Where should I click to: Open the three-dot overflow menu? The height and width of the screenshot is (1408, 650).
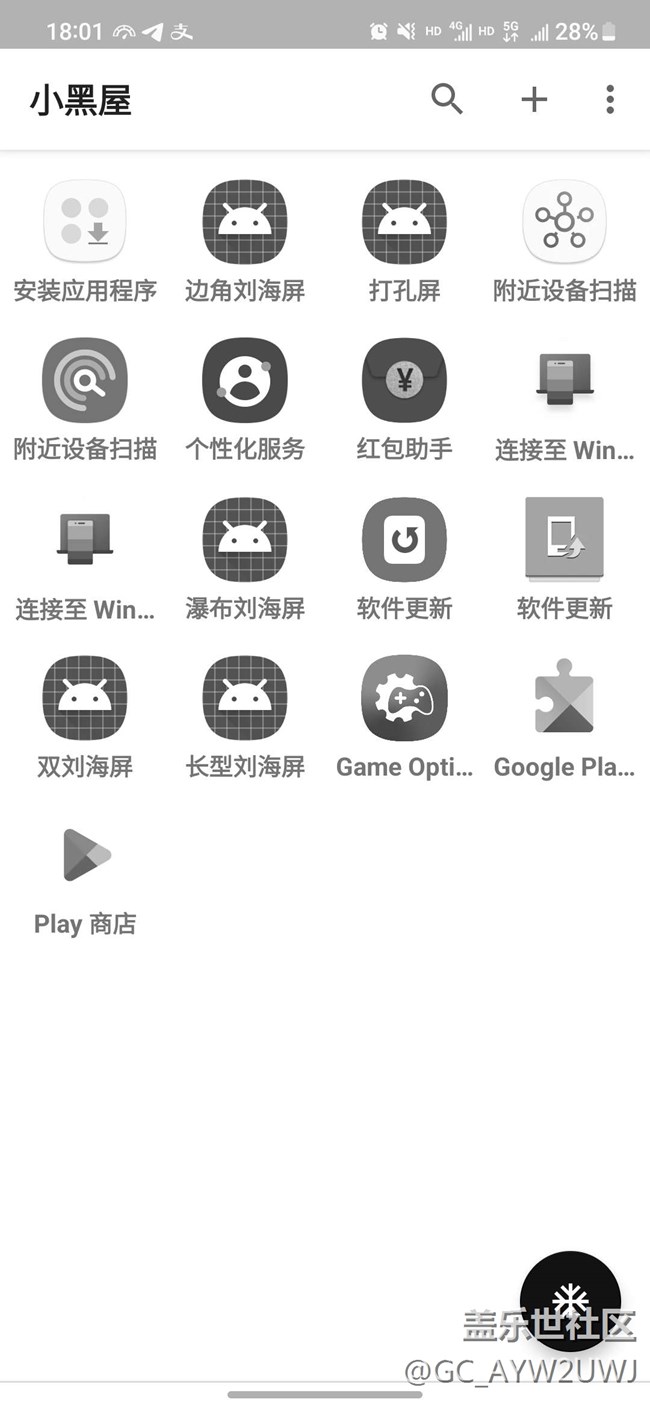click(x=610, y=99)
